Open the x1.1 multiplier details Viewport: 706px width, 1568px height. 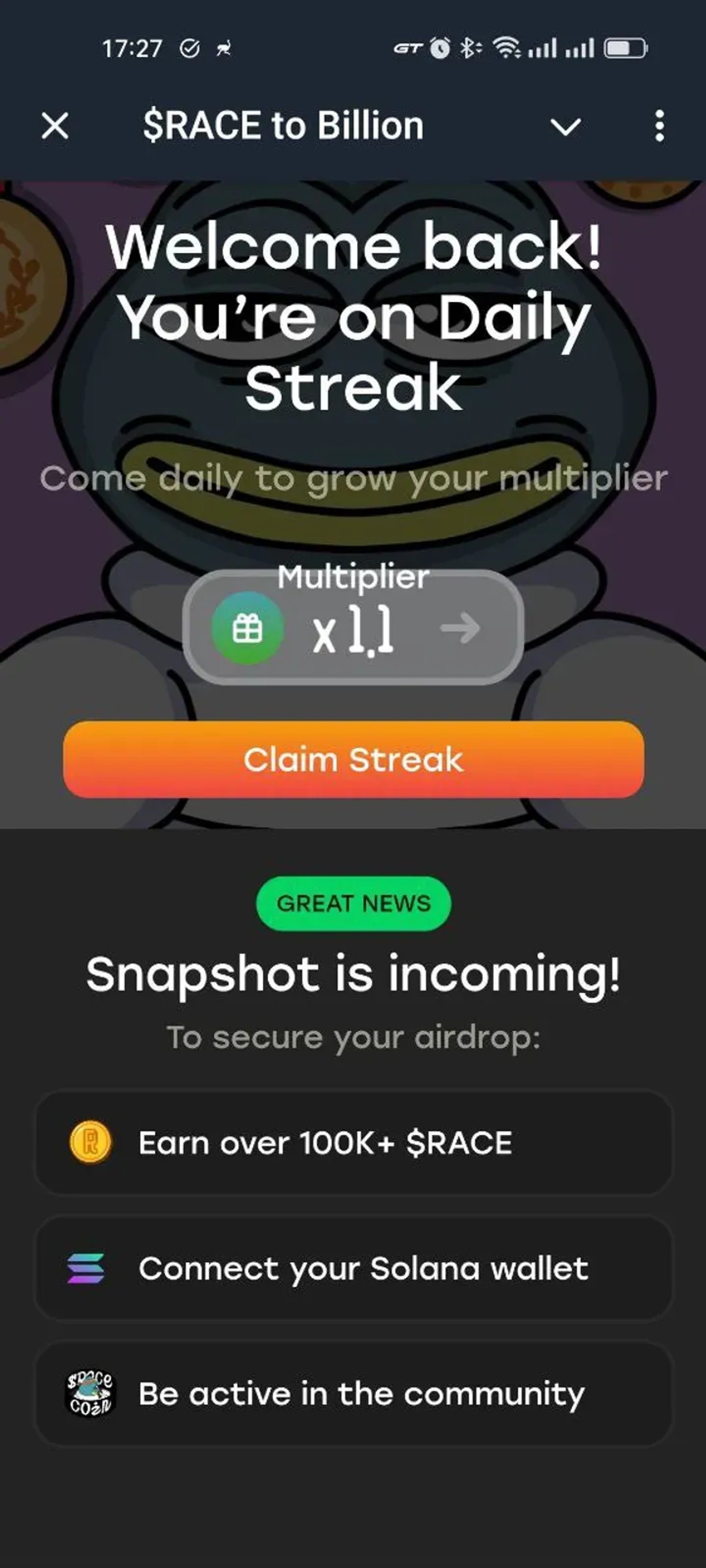pos(353,628)
